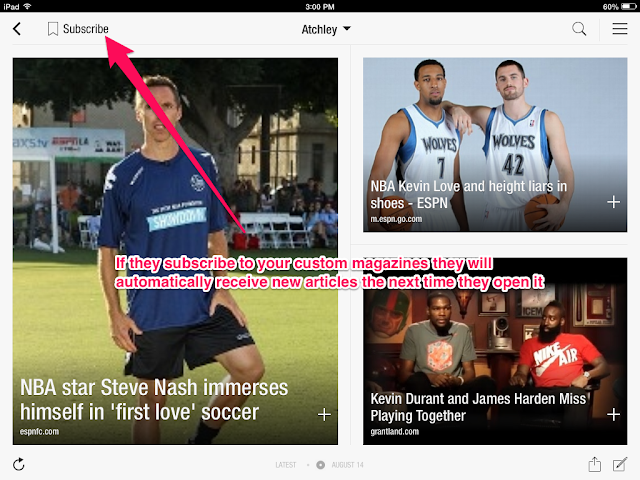The width and height of the screenshot is (640, 480).
Task: Expand the Atchley title dropdown
Action: click(x=326, y=29)
